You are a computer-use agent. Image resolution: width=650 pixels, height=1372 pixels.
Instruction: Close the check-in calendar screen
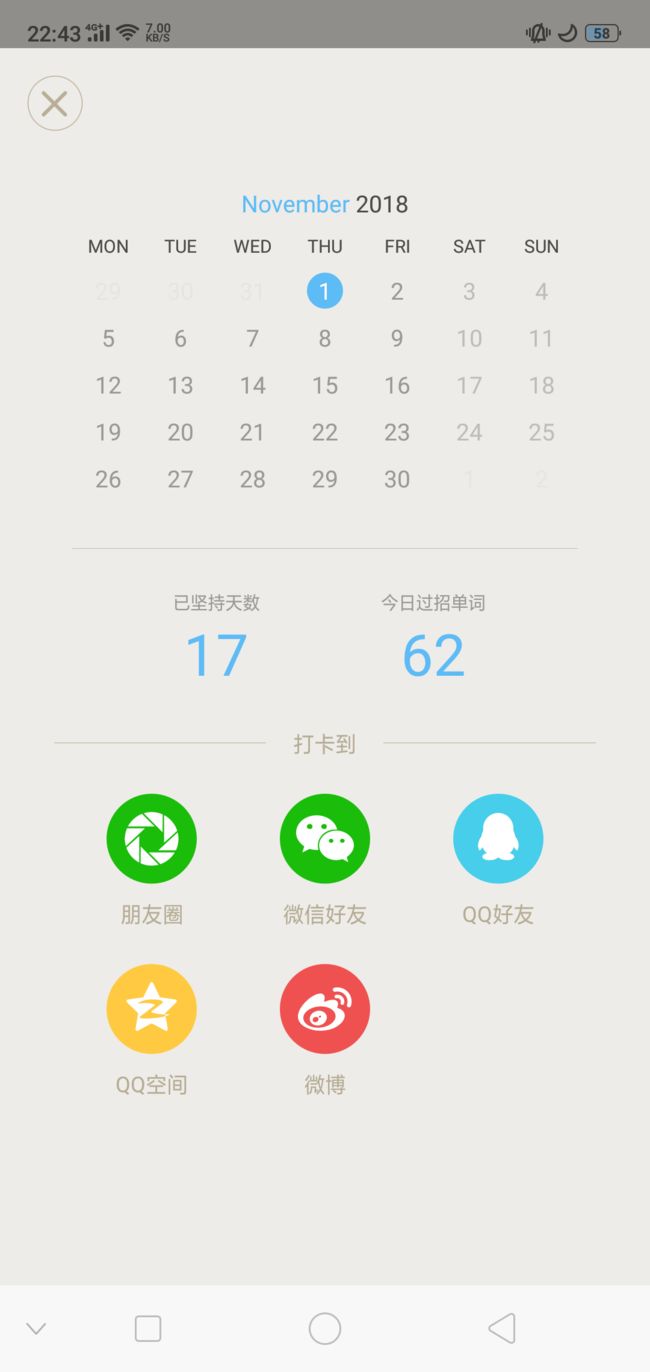click(x=55, y=103)
